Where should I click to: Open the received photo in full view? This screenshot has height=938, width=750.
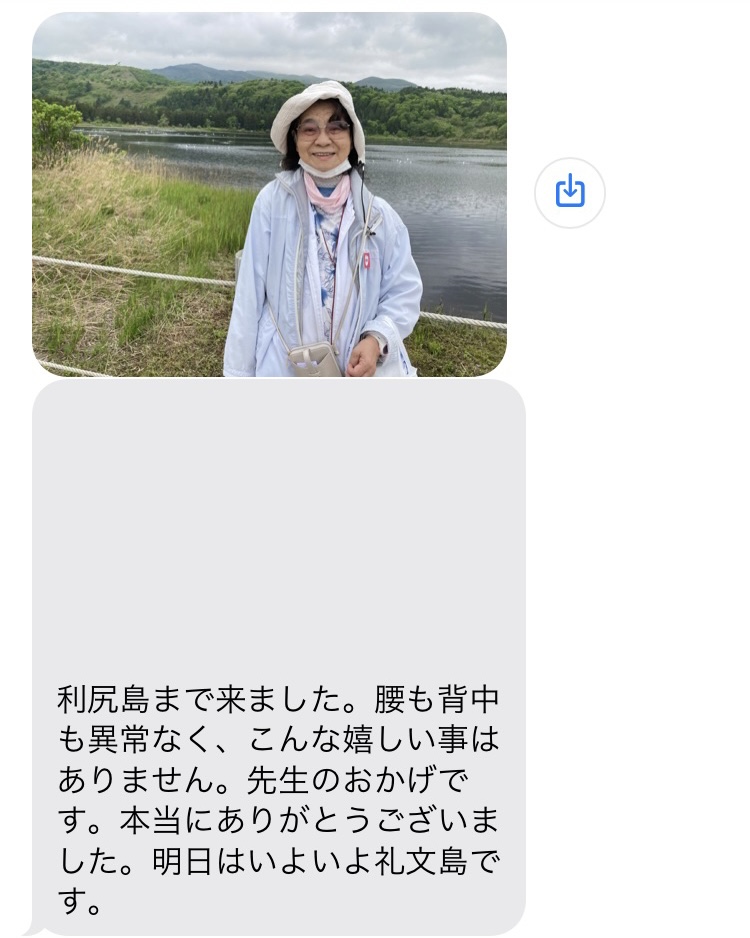click(x=269, y=195)
